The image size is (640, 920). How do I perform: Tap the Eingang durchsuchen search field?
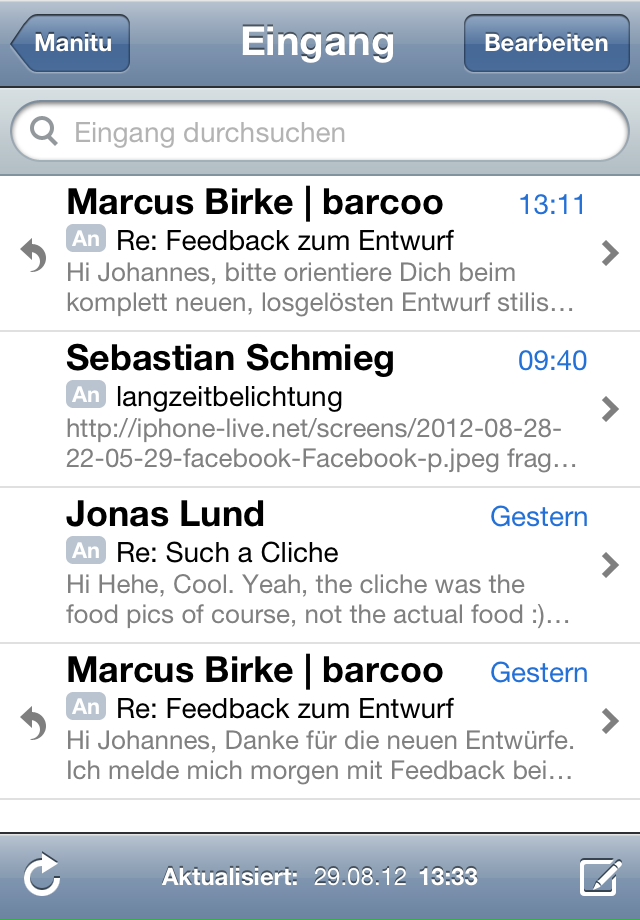click(x=320, y=132)
